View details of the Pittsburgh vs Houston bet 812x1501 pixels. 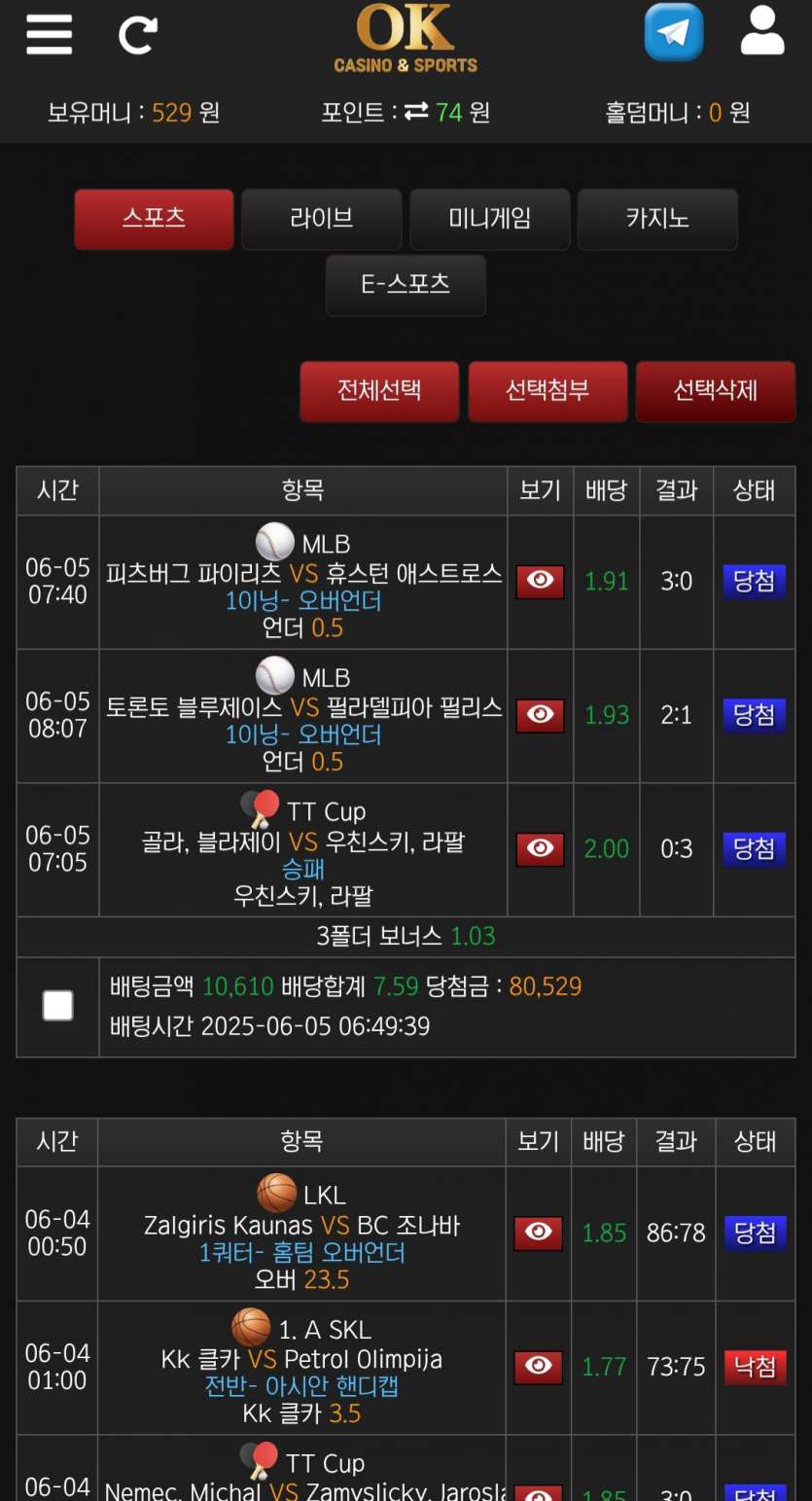(540, 582)
